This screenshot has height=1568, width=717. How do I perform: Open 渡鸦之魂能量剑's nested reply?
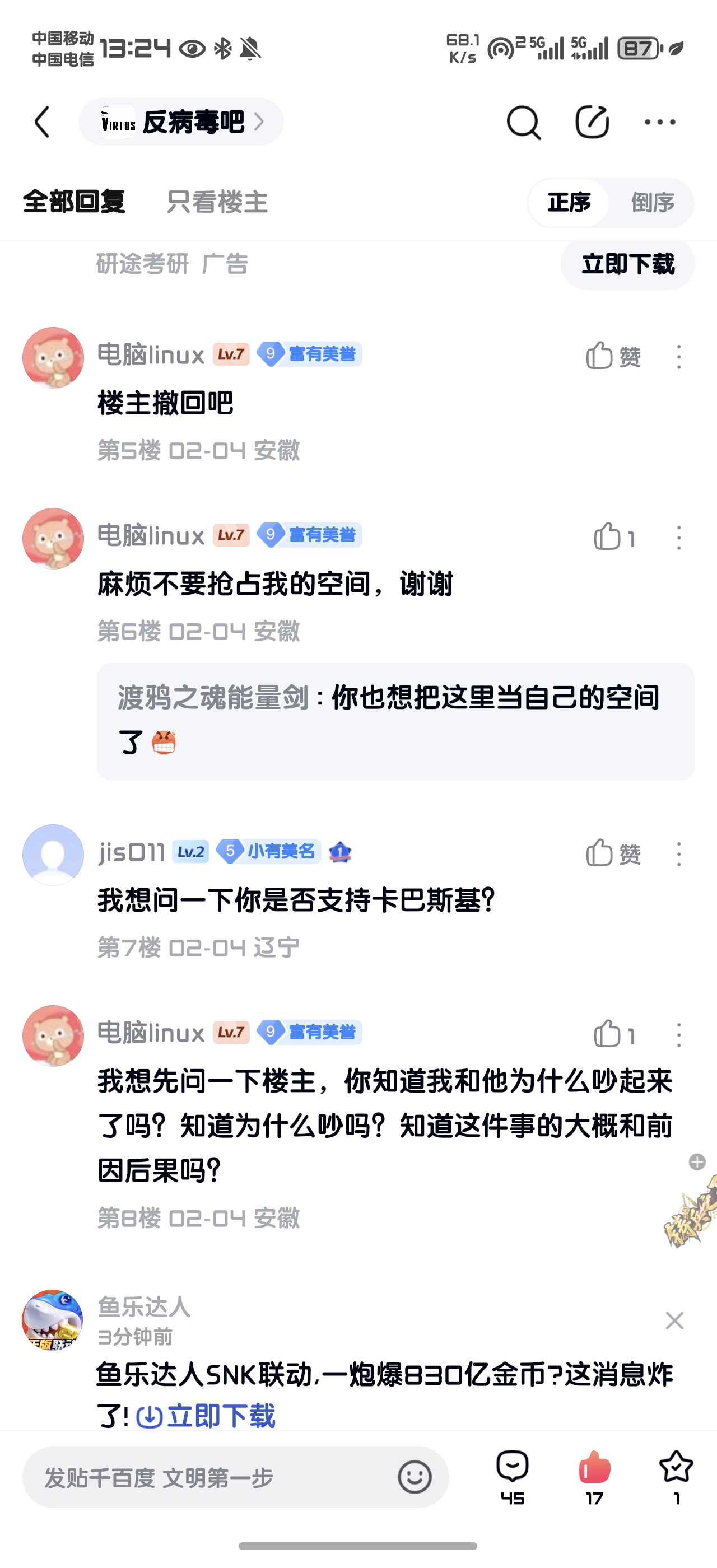(395, 721)
